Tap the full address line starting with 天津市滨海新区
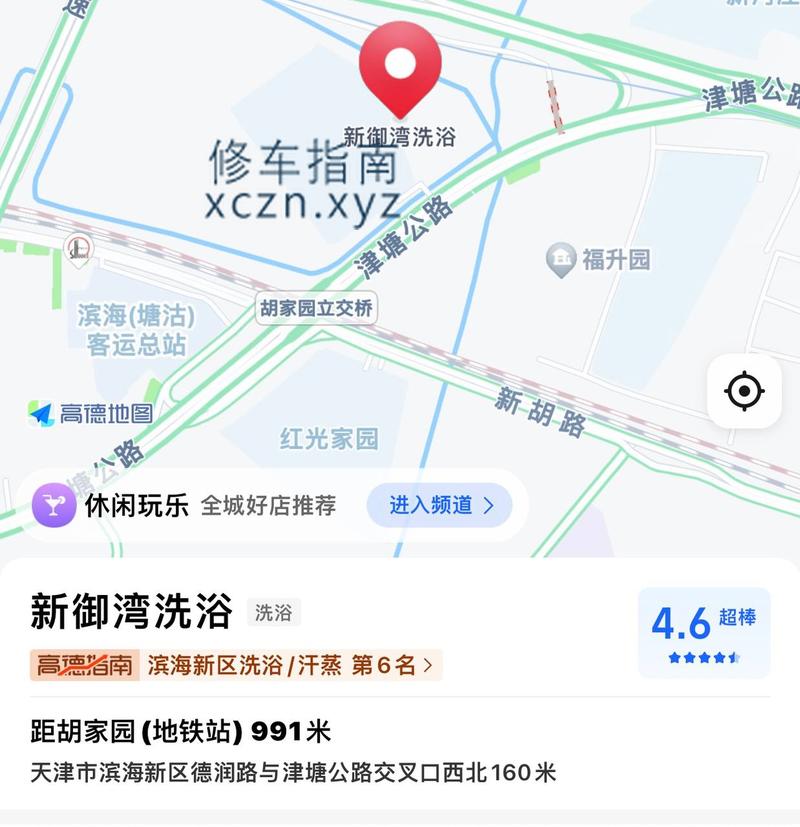Viewport: 800px width, 827px height. coord(295,769)
